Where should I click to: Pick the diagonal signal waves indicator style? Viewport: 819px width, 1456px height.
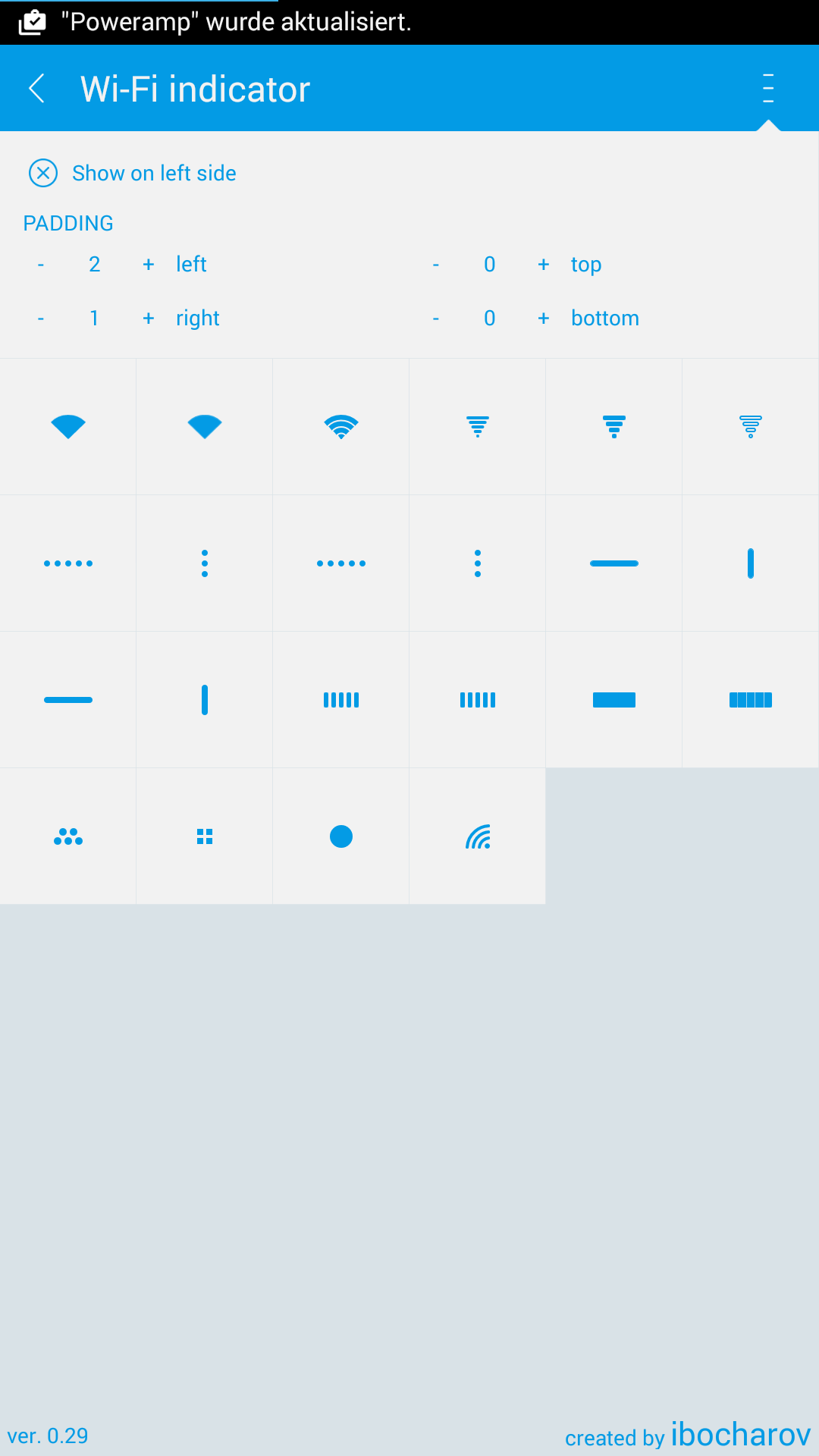coord(478,836)
